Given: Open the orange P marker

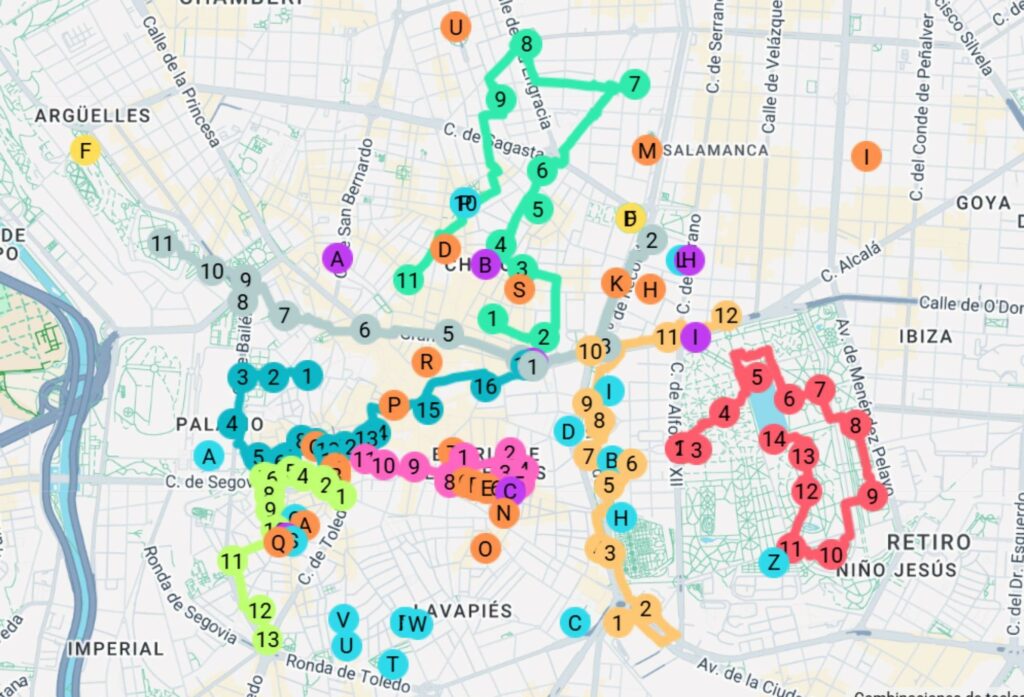Looking at the screenshot, I should [395, 406].
